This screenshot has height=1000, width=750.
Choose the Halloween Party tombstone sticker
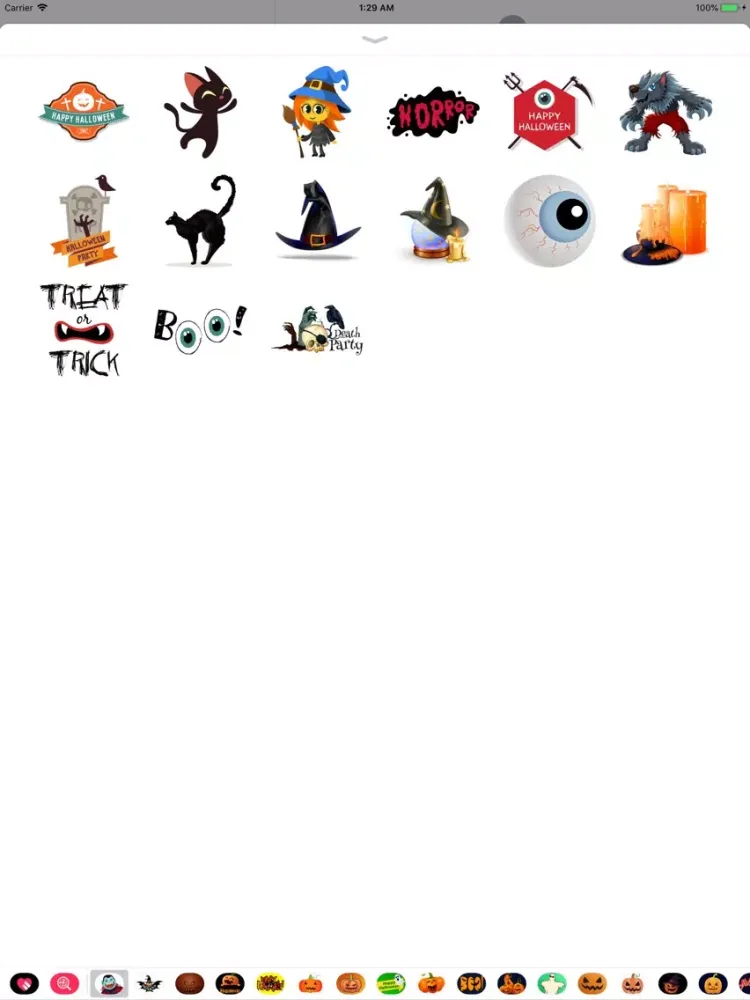pyautogui.click(x=84, y=222)
